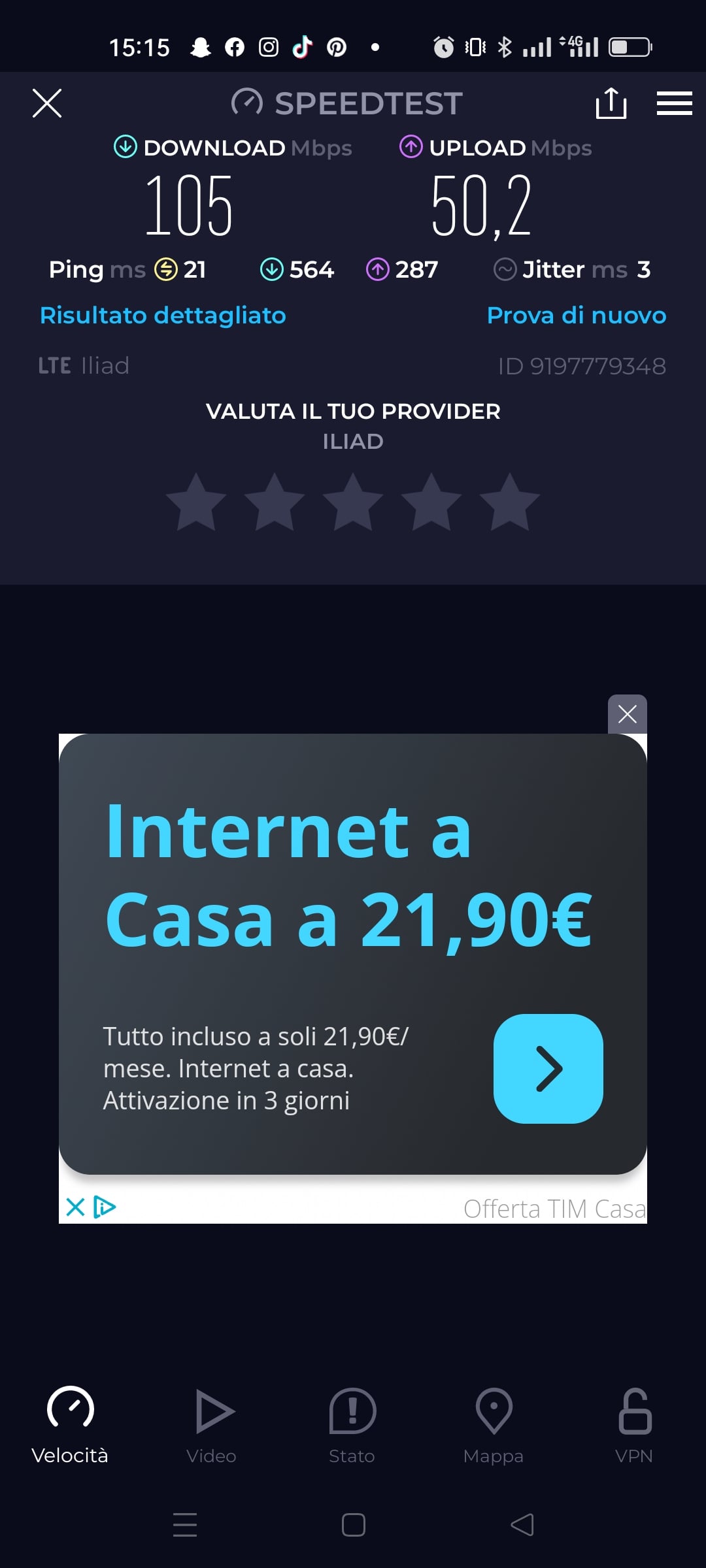Close the speed test result
706x1568 pixels.
pyautogui.click(x=47, y=103)
